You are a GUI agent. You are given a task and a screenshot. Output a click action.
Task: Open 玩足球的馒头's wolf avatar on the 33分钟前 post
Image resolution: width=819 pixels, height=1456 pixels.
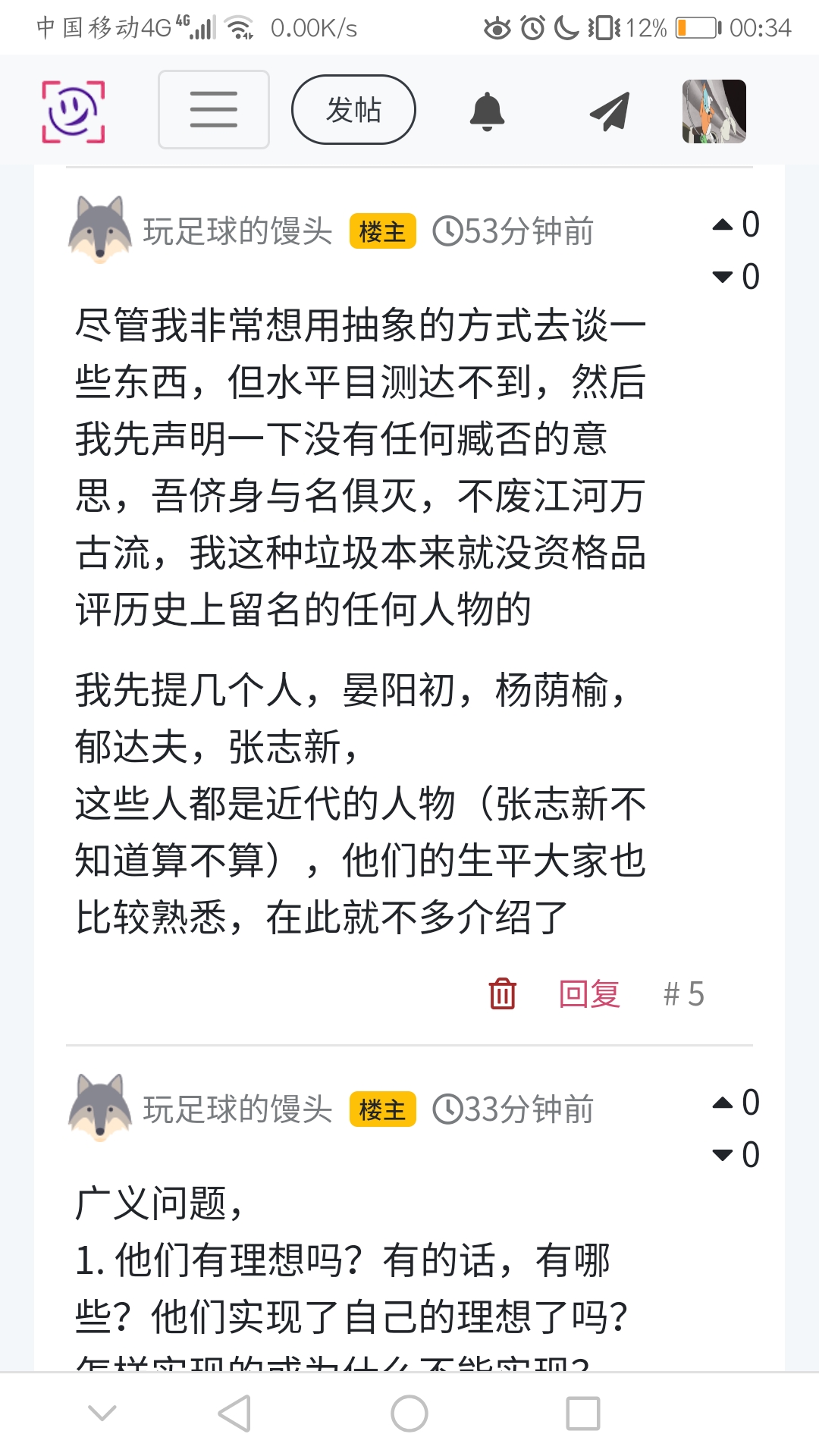click(x=99, y=1107)
